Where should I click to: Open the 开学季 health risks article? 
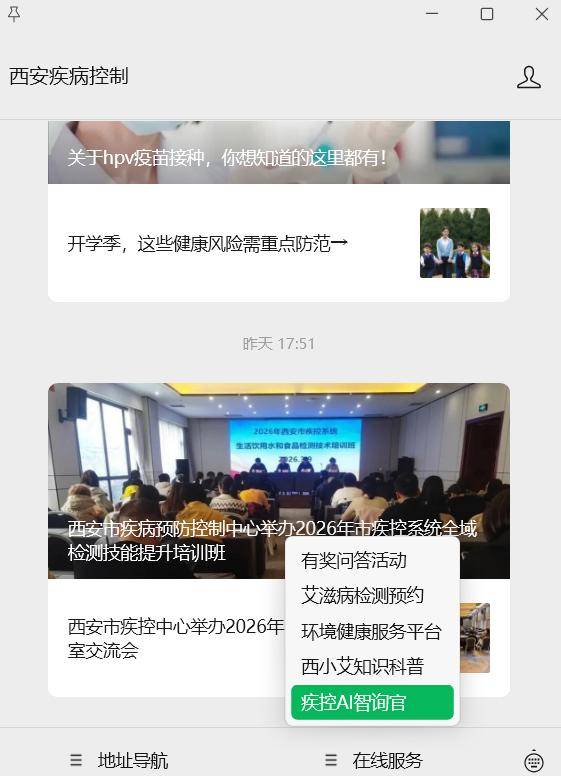click(279, 243)
